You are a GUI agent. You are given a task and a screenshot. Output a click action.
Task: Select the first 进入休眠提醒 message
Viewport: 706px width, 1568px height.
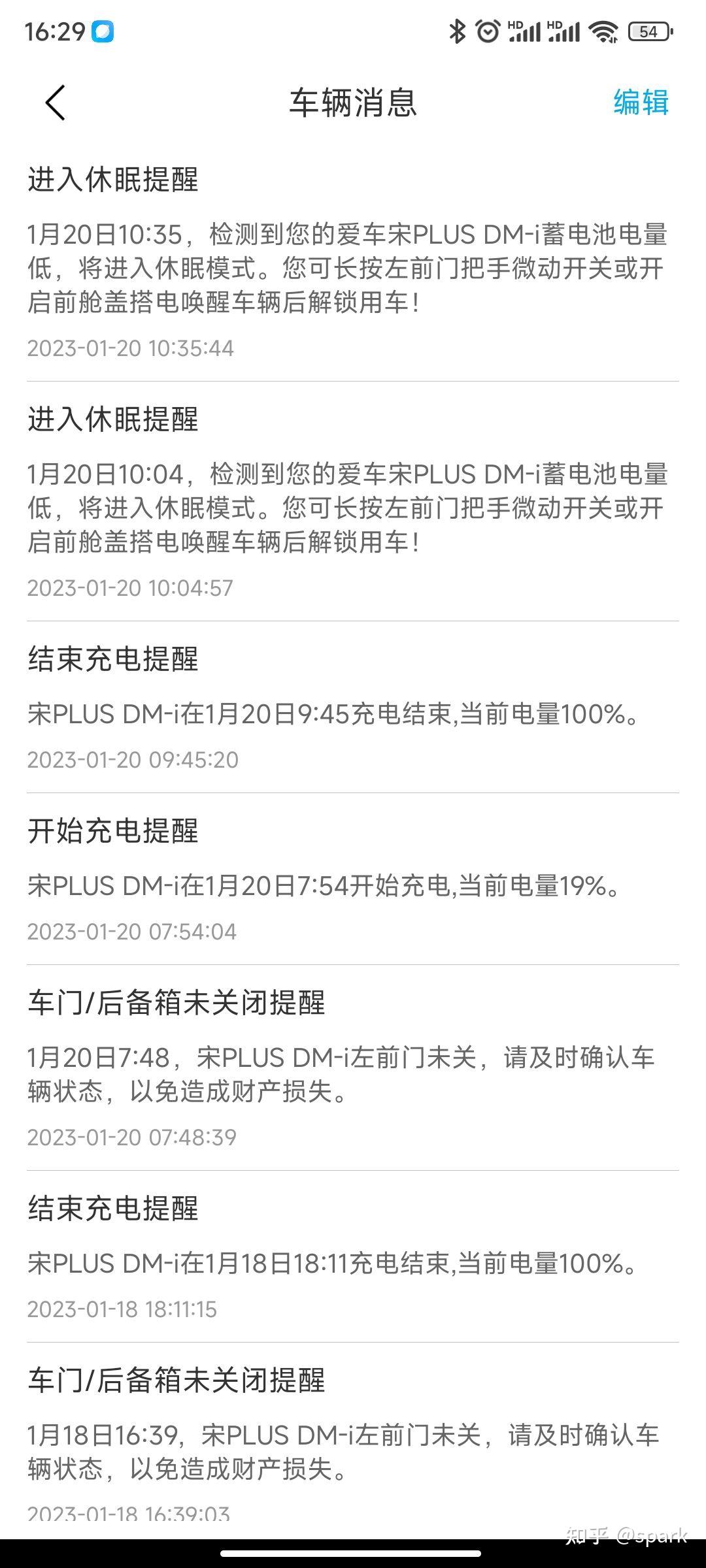[x=353, y=261]
